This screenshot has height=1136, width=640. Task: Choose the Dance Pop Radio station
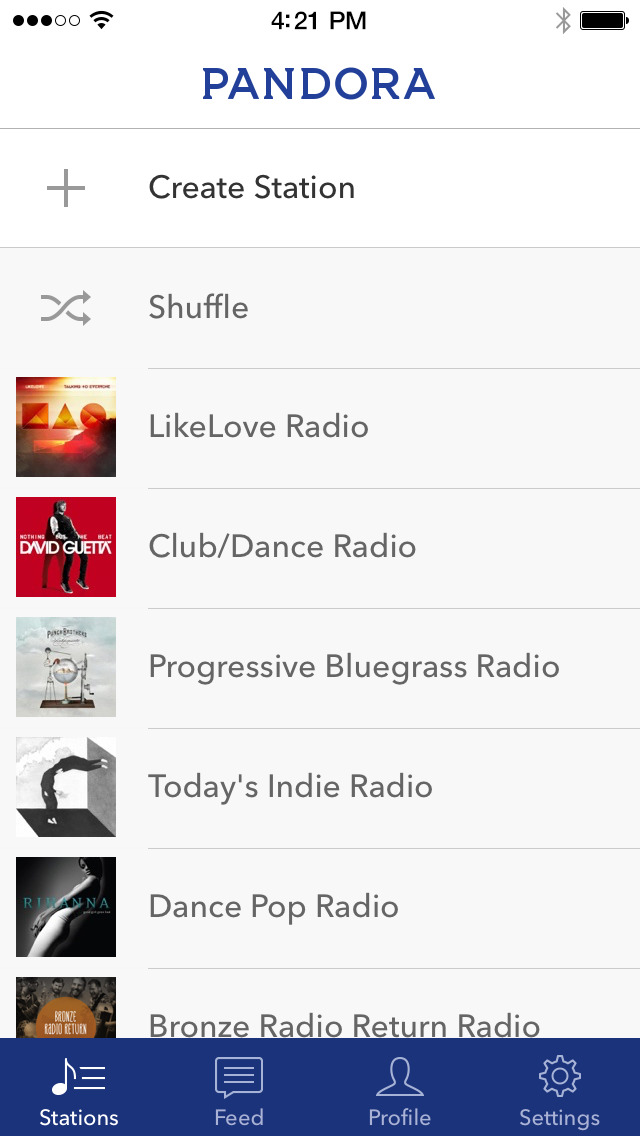pos(273,907)
